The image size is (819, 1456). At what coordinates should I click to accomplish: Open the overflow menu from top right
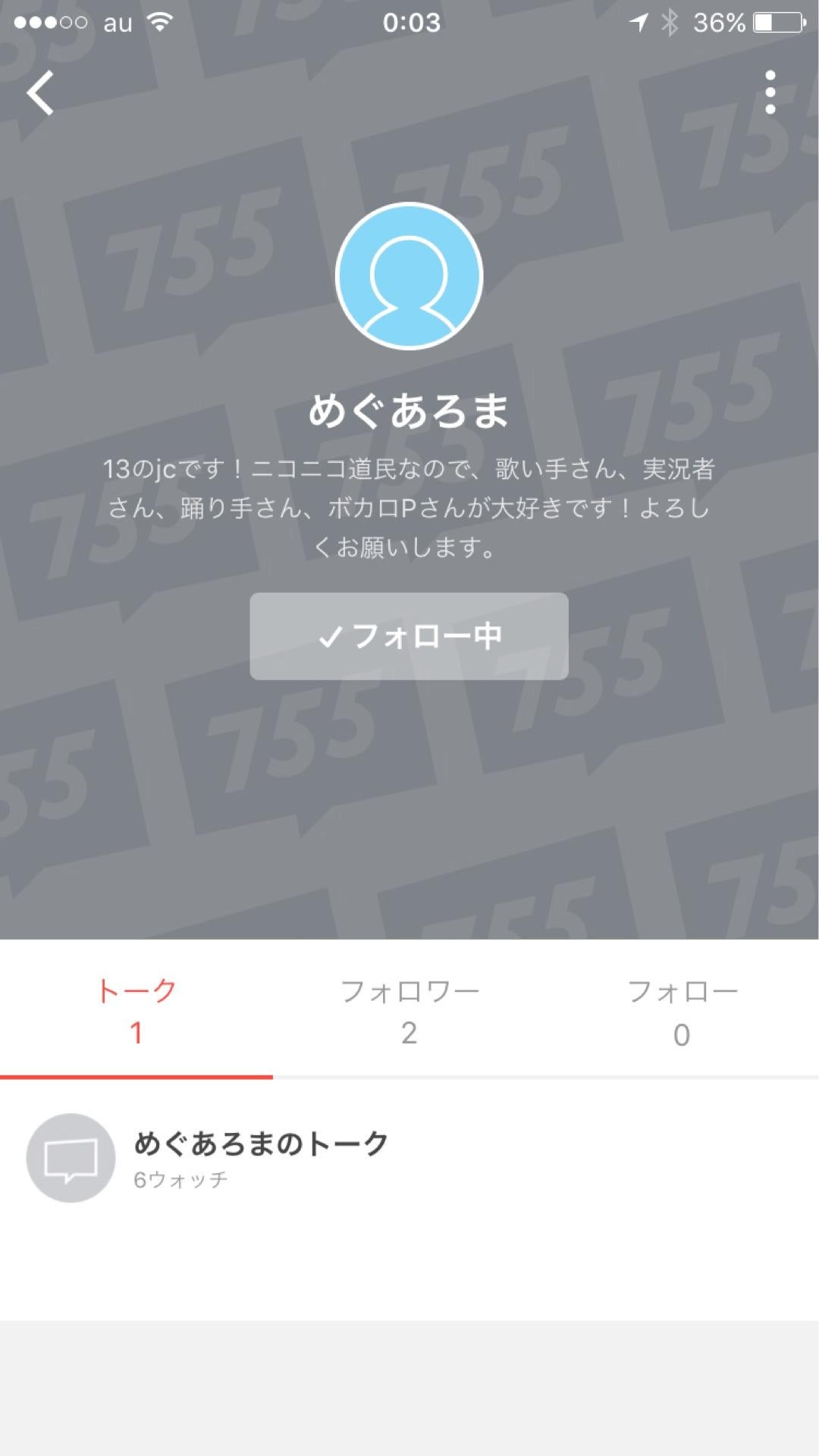tap(771, 93)
